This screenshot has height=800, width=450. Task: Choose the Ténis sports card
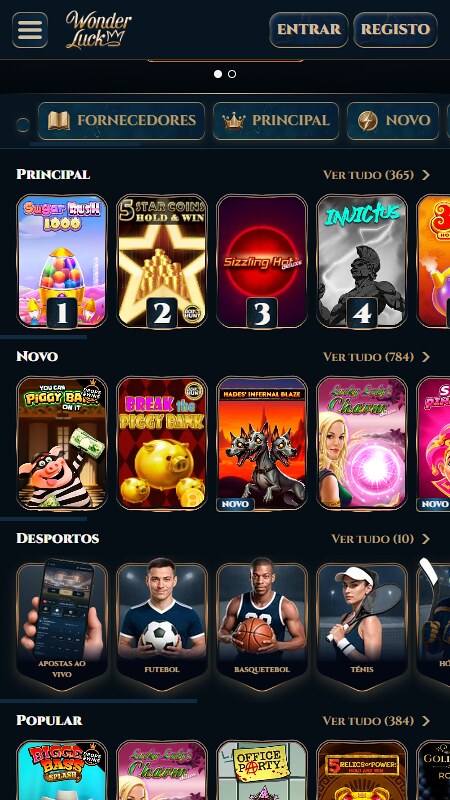[362, 626]
